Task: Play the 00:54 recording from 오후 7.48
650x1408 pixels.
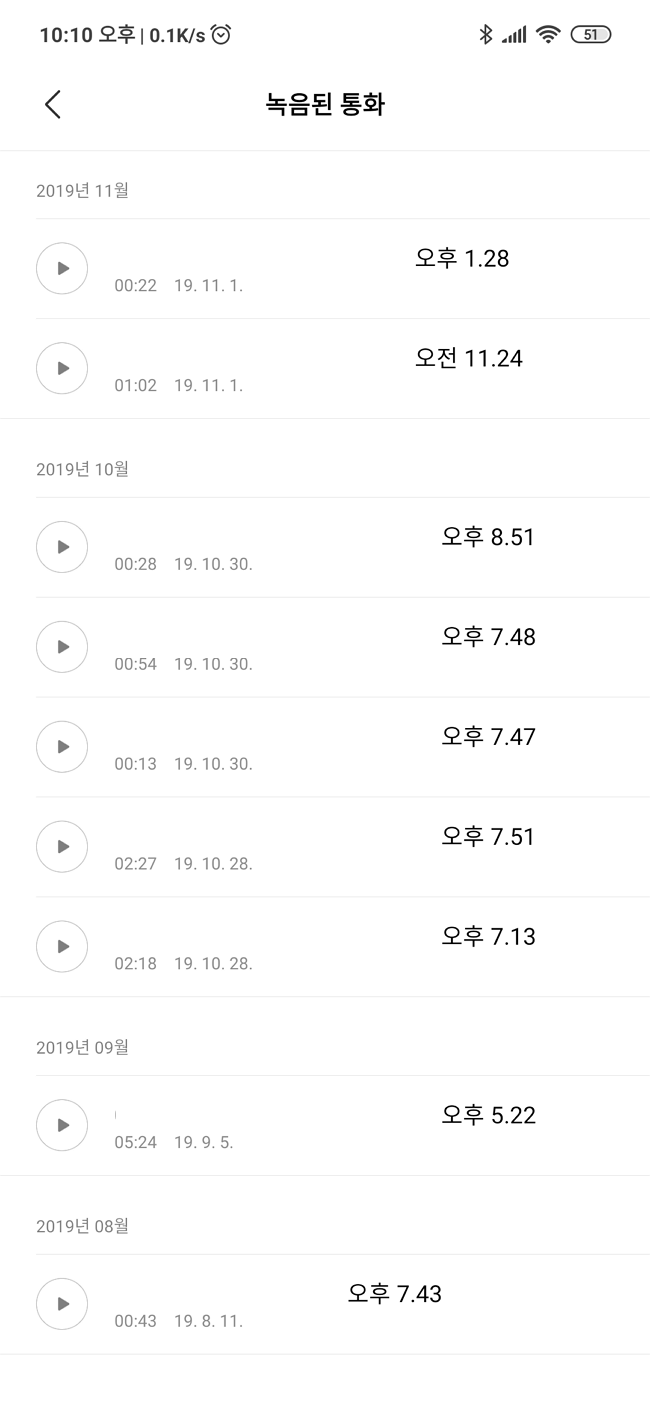Action: (62, 647)
